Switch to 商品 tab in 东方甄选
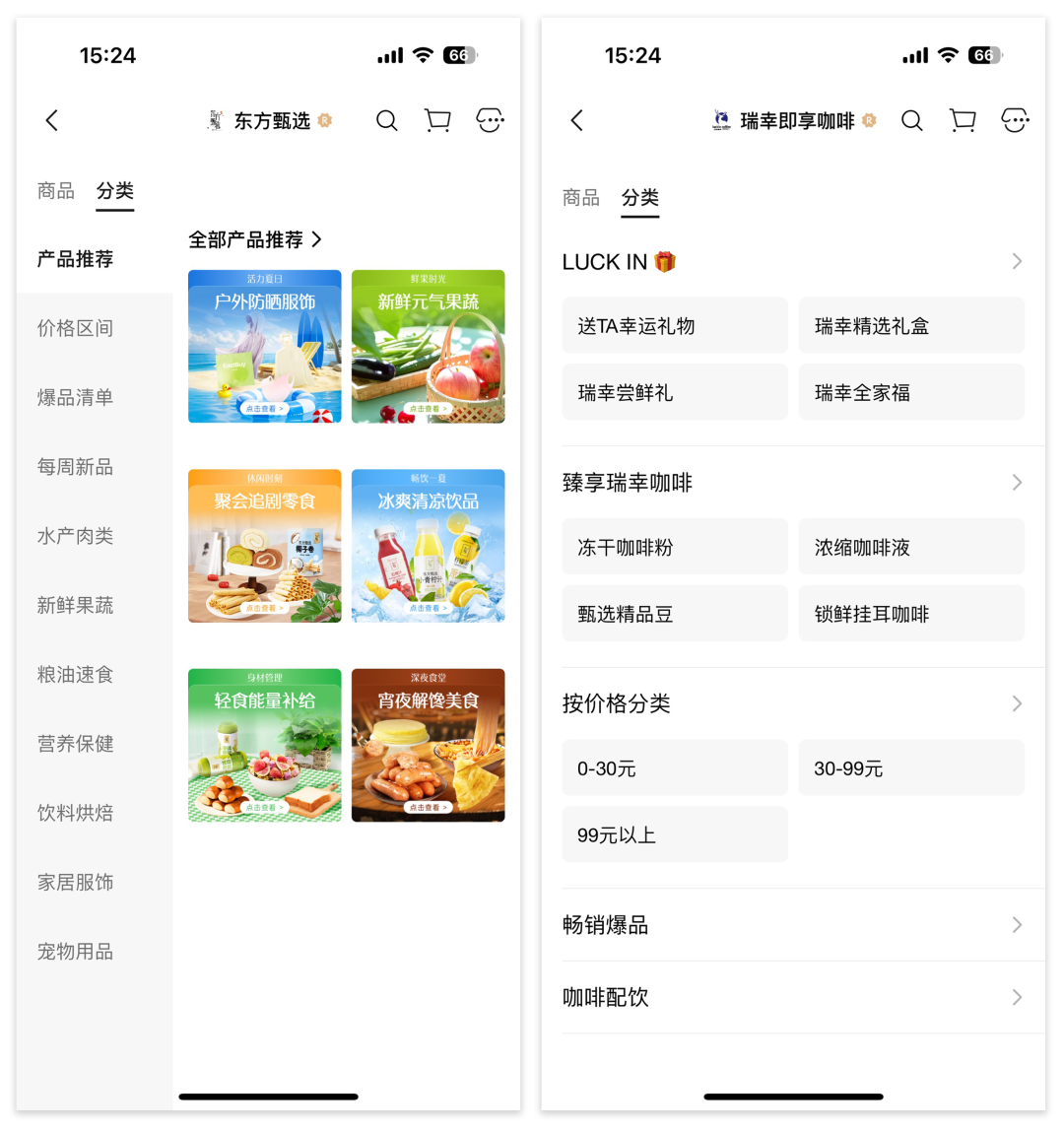The height and width of the screenshot is (1132, 1064). click(x=56, y=191)
